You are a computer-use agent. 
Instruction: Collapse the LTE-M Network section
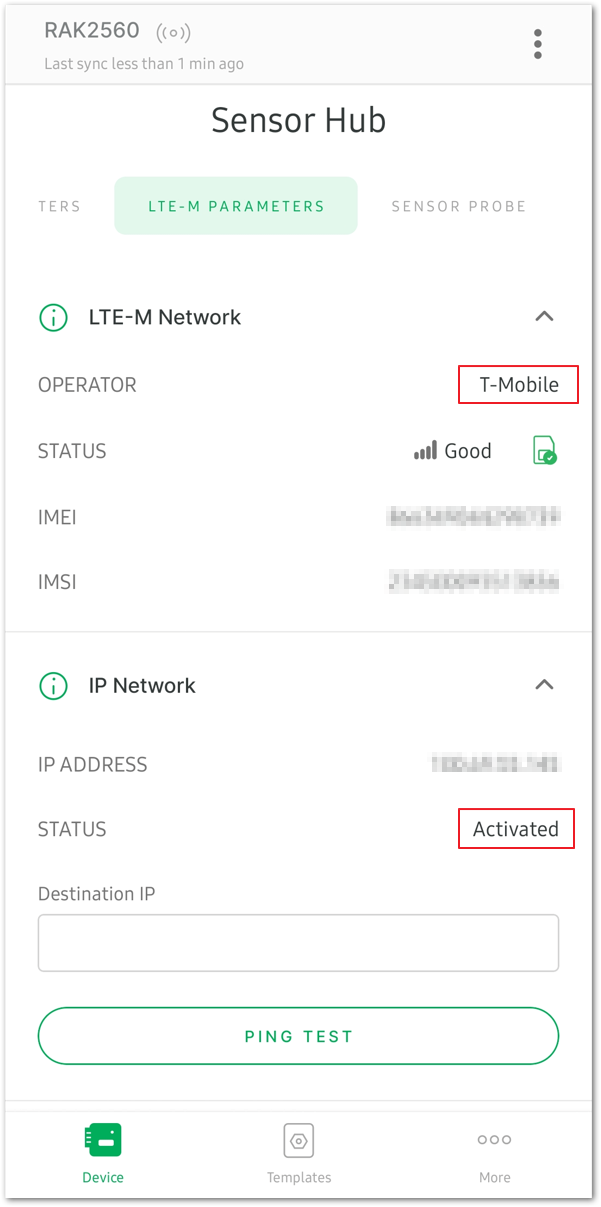544,316
